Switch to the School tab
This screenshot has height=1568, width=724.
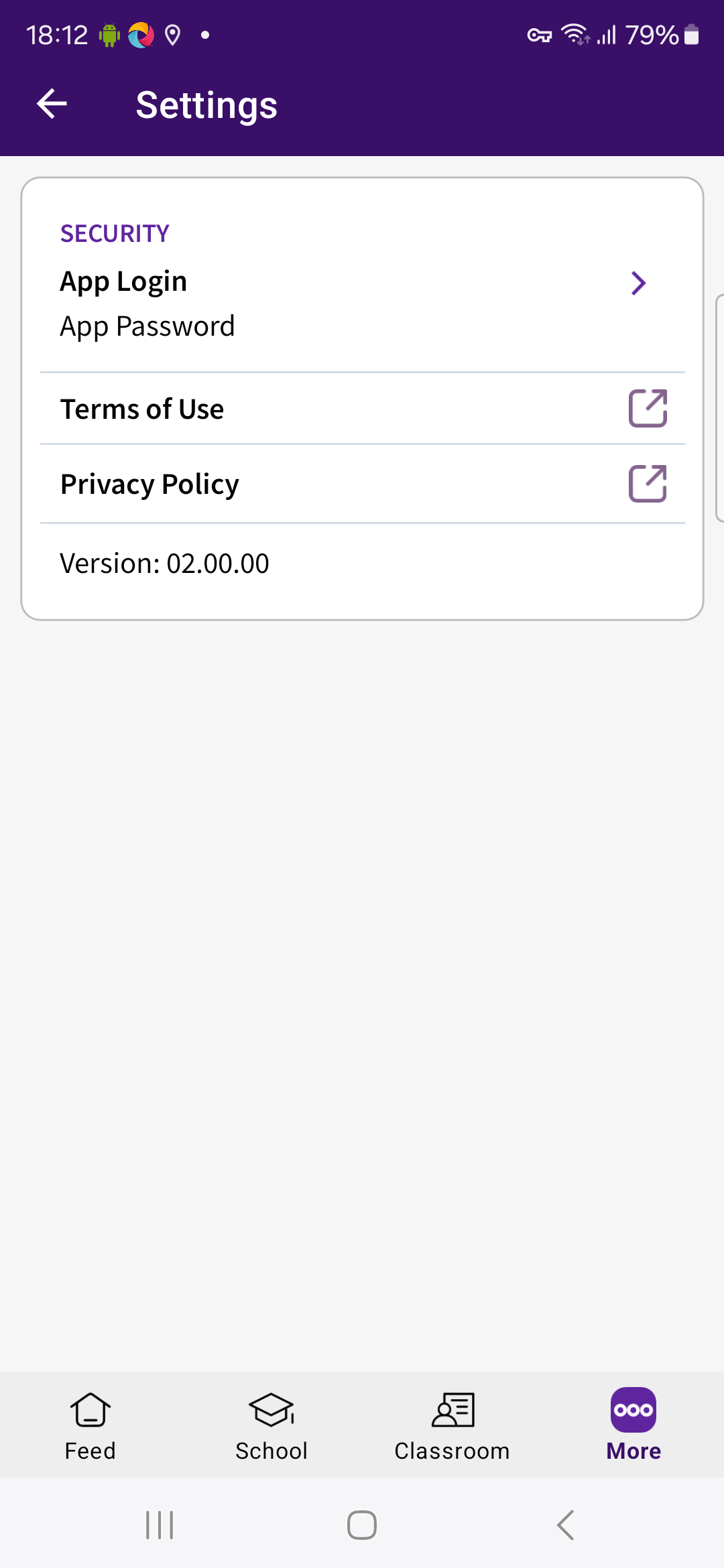pyautogui.click(x=271, y=1425)
